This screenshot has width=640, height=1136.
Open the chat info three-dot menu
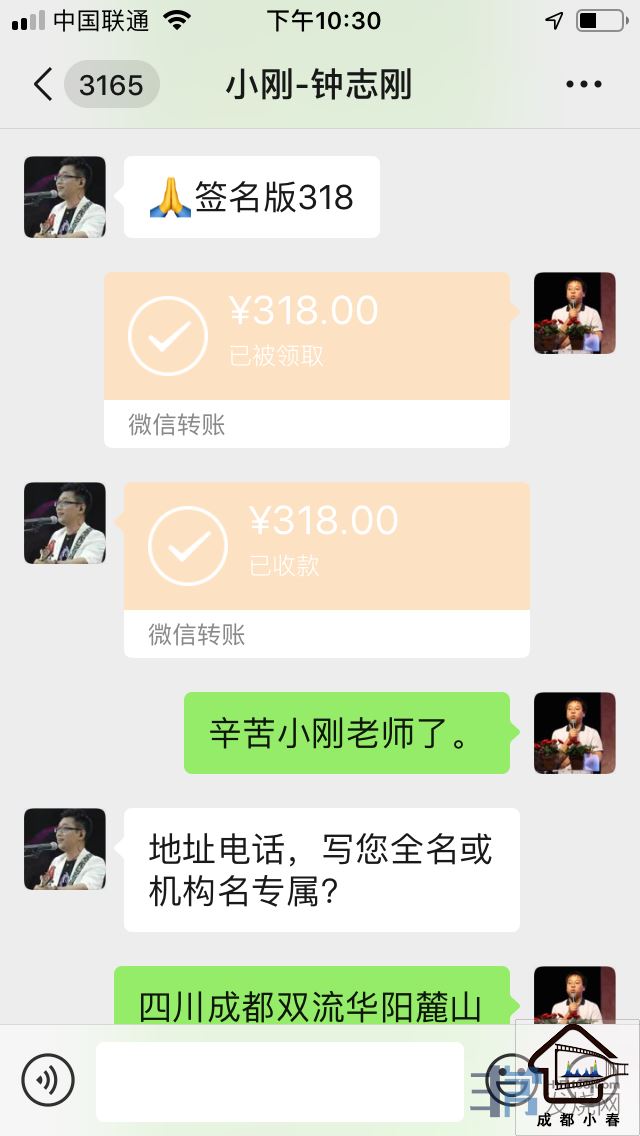[583, 85]
